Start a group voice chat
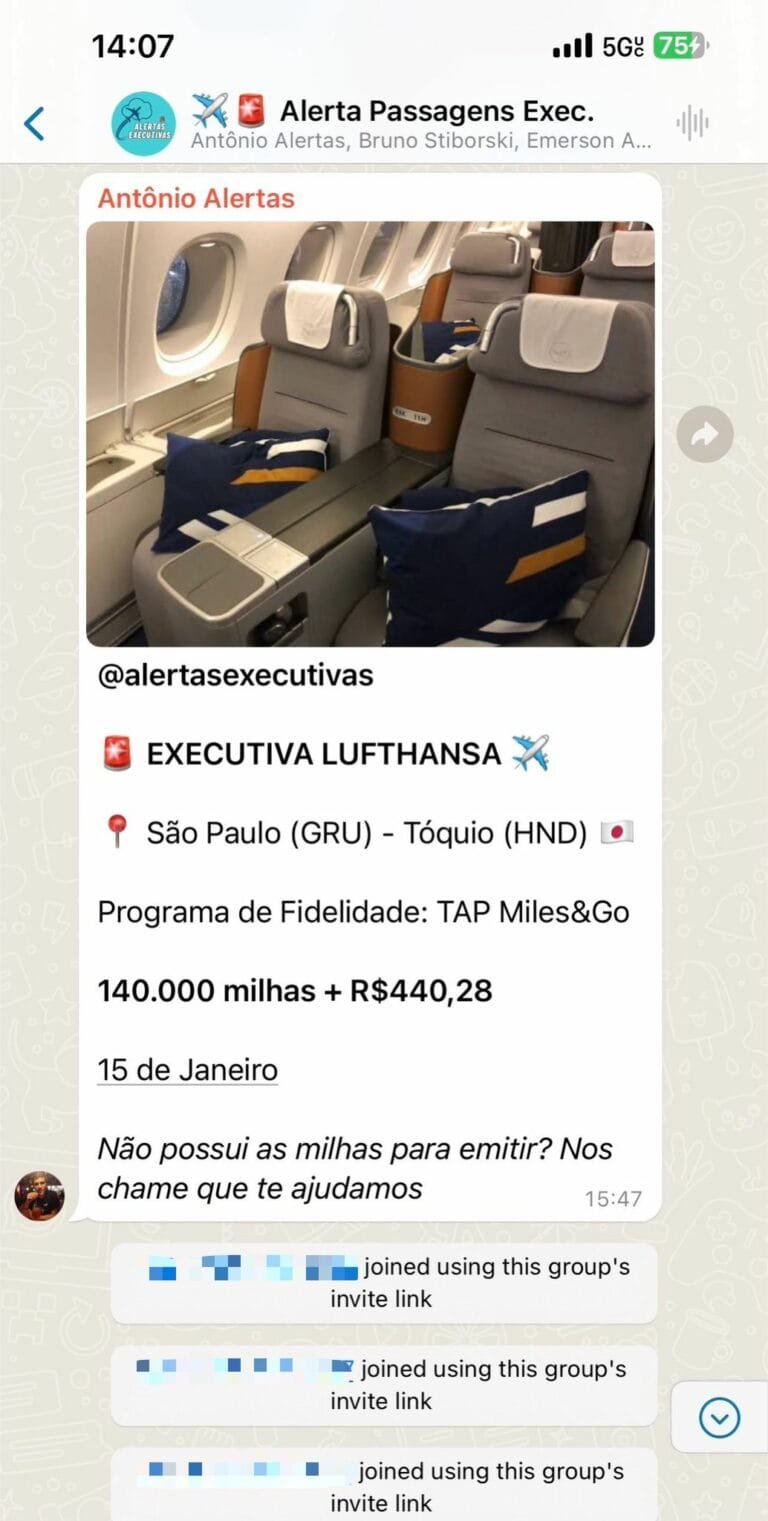768x1521 pixels. point(692,124)
